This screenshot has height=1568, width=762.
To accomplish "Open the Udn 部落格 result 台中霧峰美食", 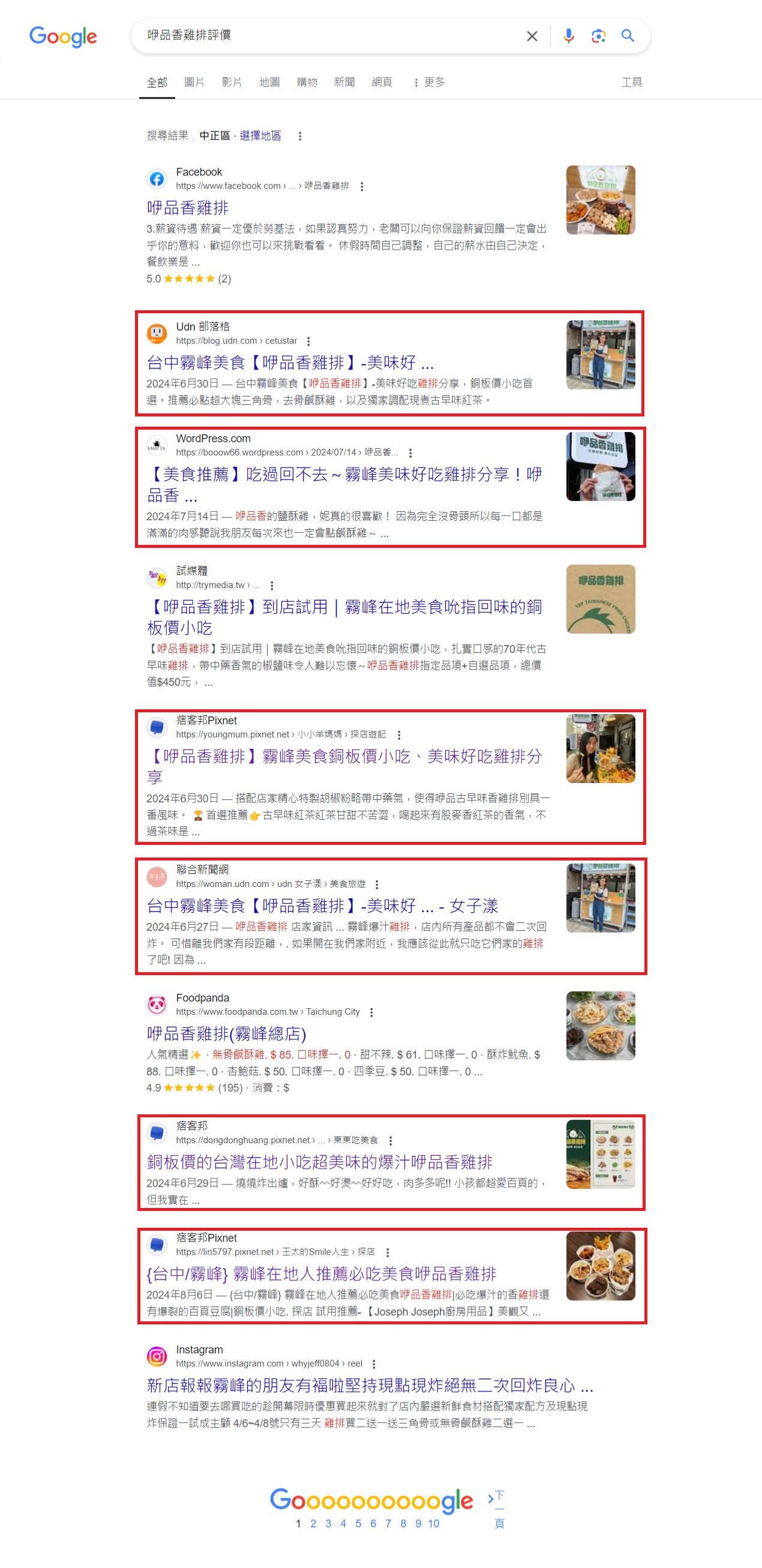I will [x=290, y=363].
